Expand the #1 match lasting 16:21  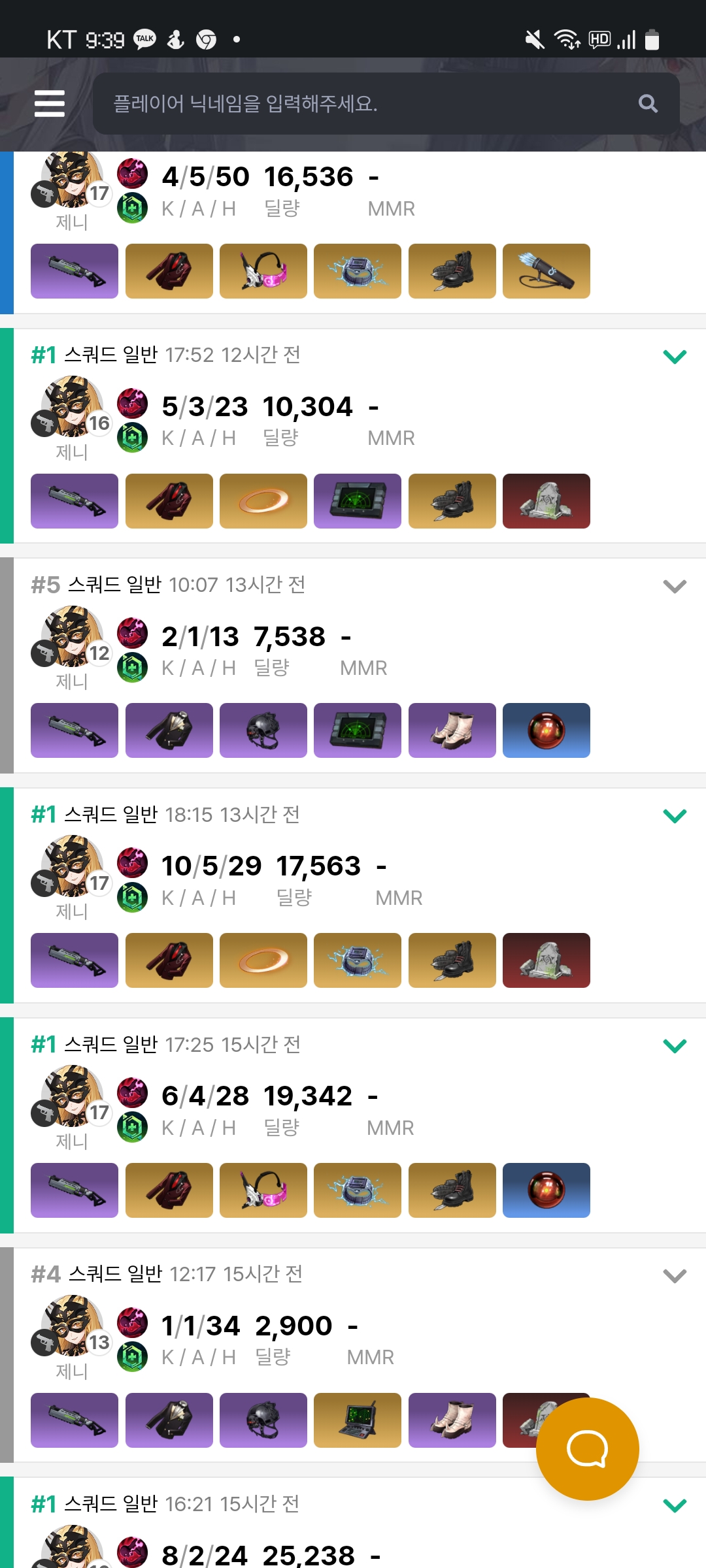(x=675, y=1505)
